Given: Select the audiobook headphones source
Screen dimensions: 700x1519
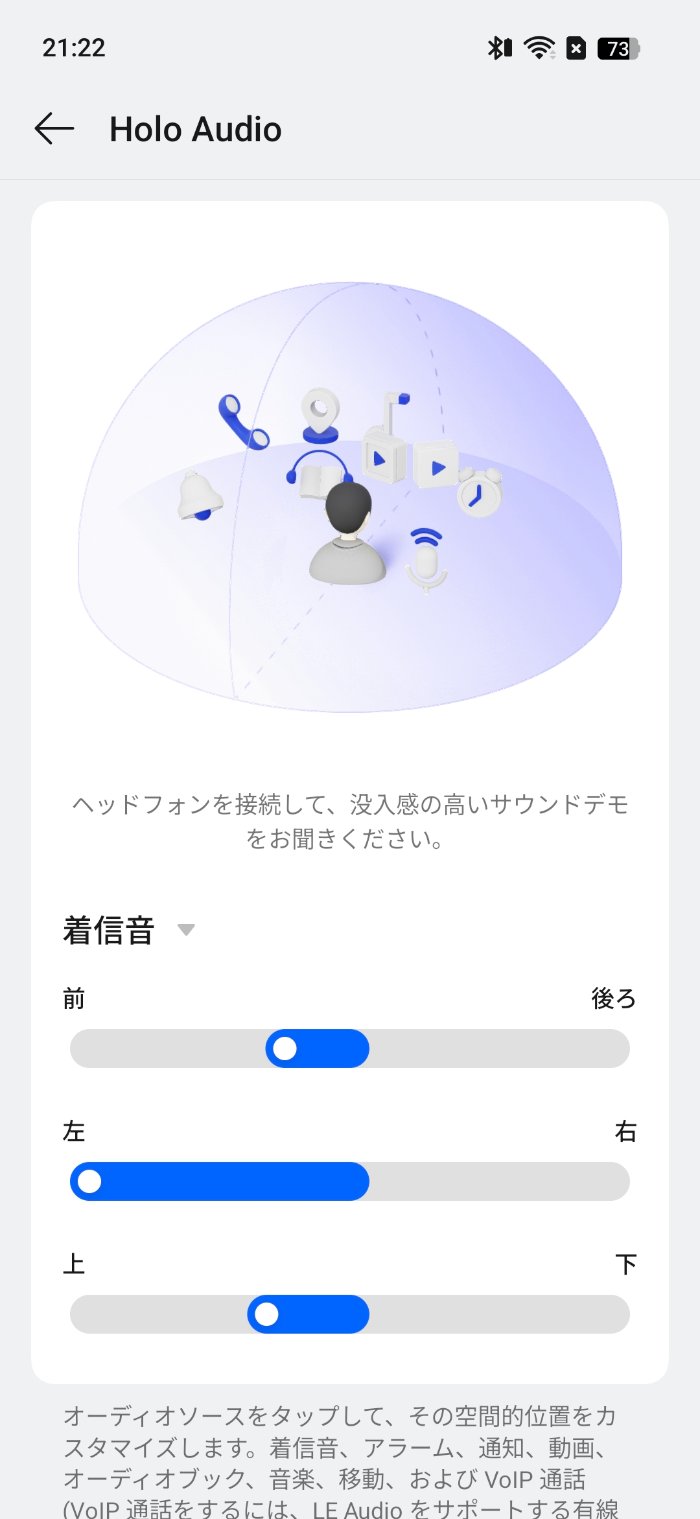Looking at the screenshot, I should tap(319, 476).
